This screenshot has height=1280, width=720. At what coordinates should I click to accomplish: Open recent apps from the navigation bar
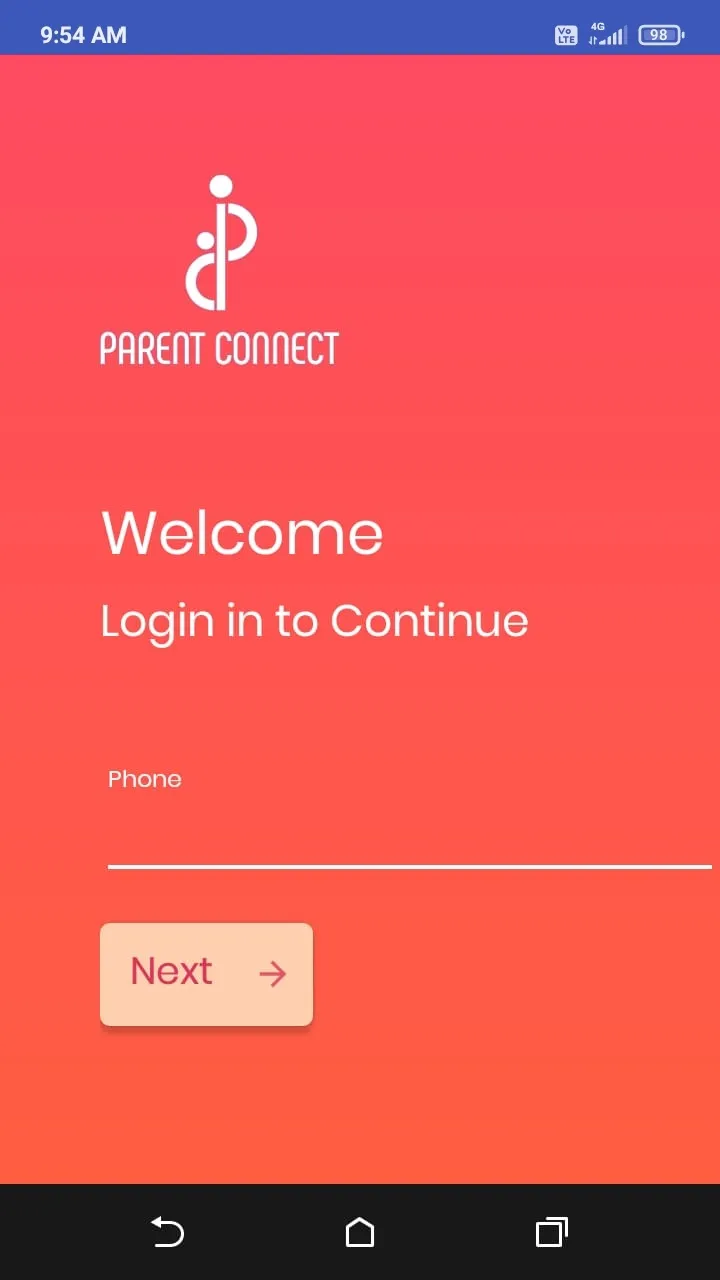point(552,1232)
